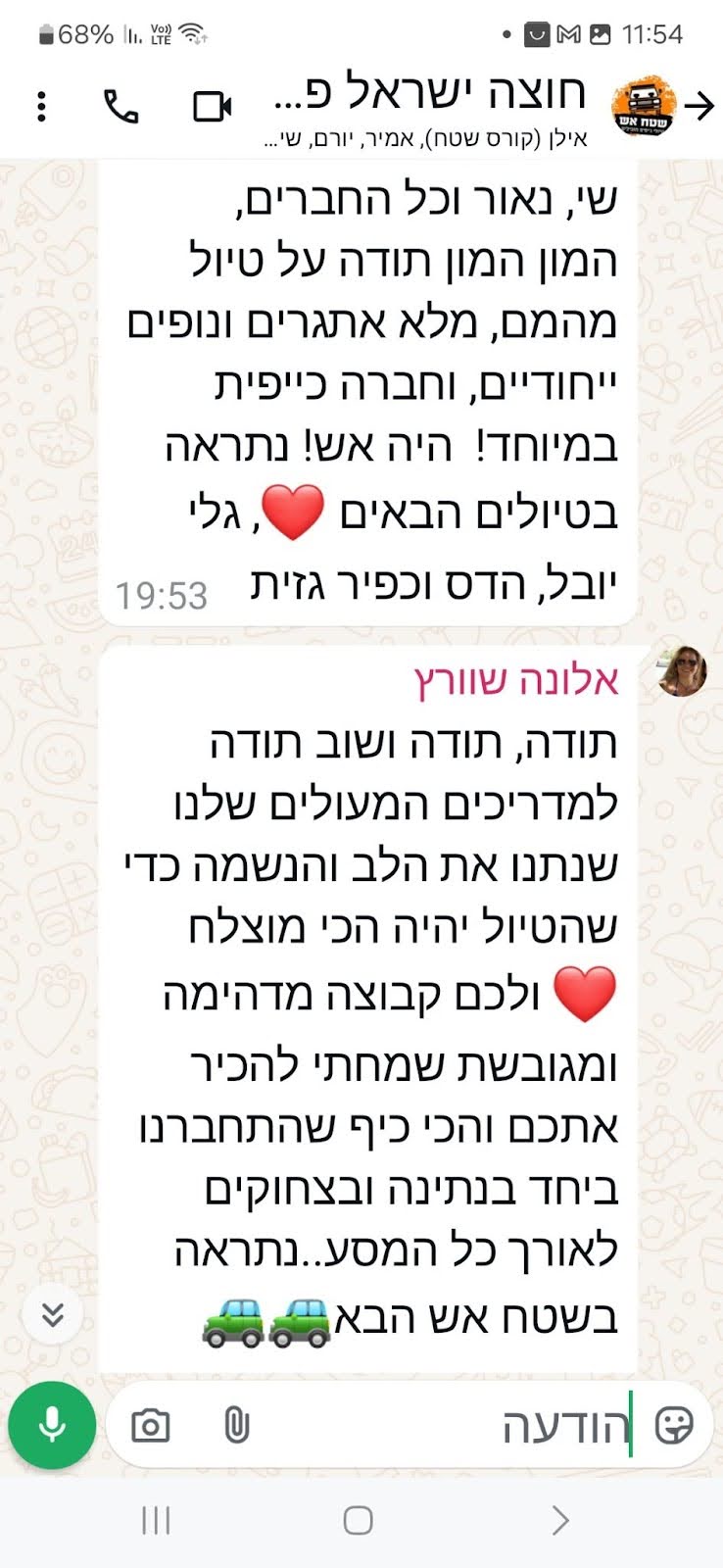The height and width of the screenshot is (1568, 723).
Task: Attach a file with the paperclip
Action: (236, 1425)
